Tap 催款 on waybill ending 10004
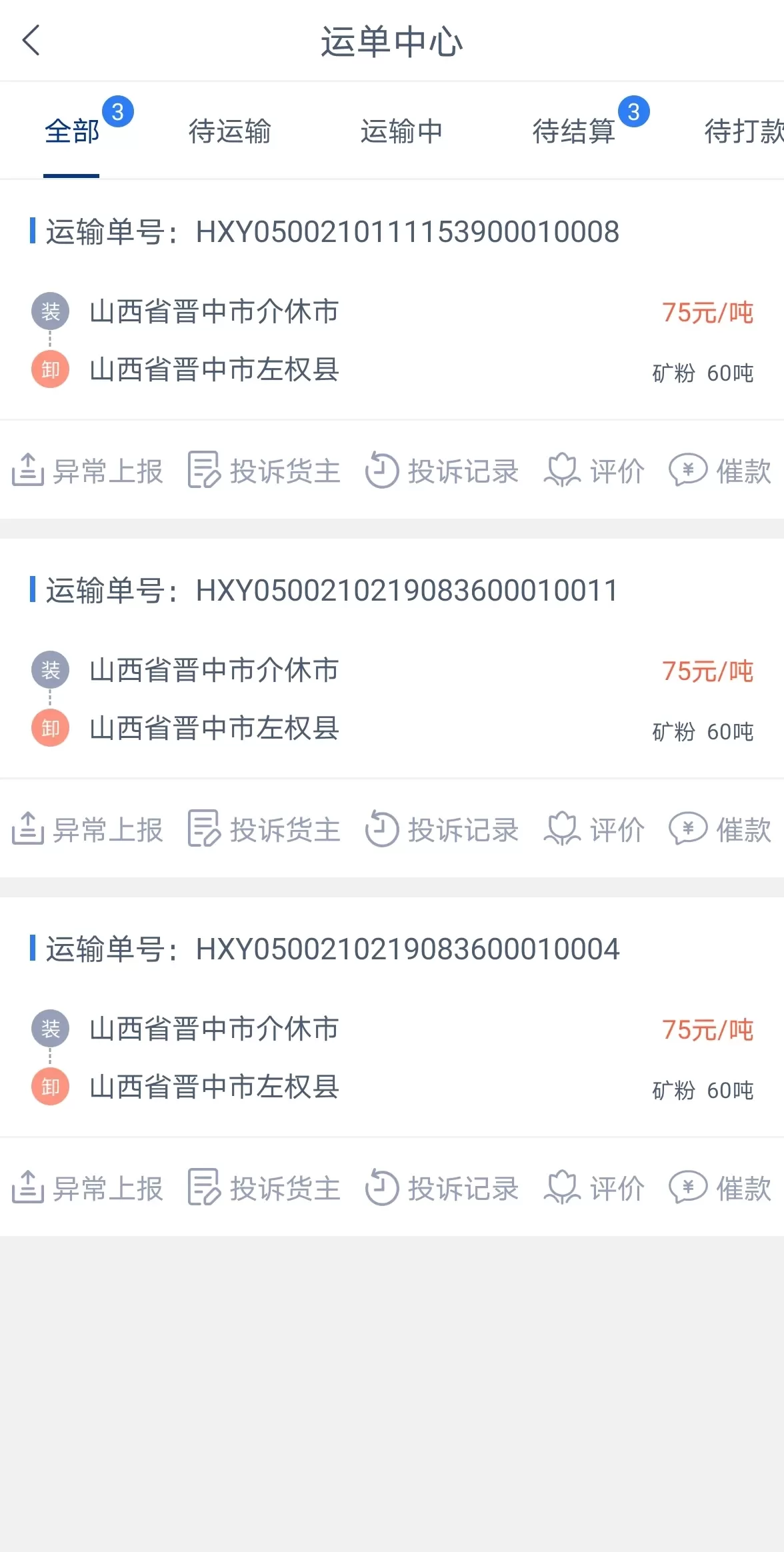This screenshot has height=1552, width=784. point(720,1189)
